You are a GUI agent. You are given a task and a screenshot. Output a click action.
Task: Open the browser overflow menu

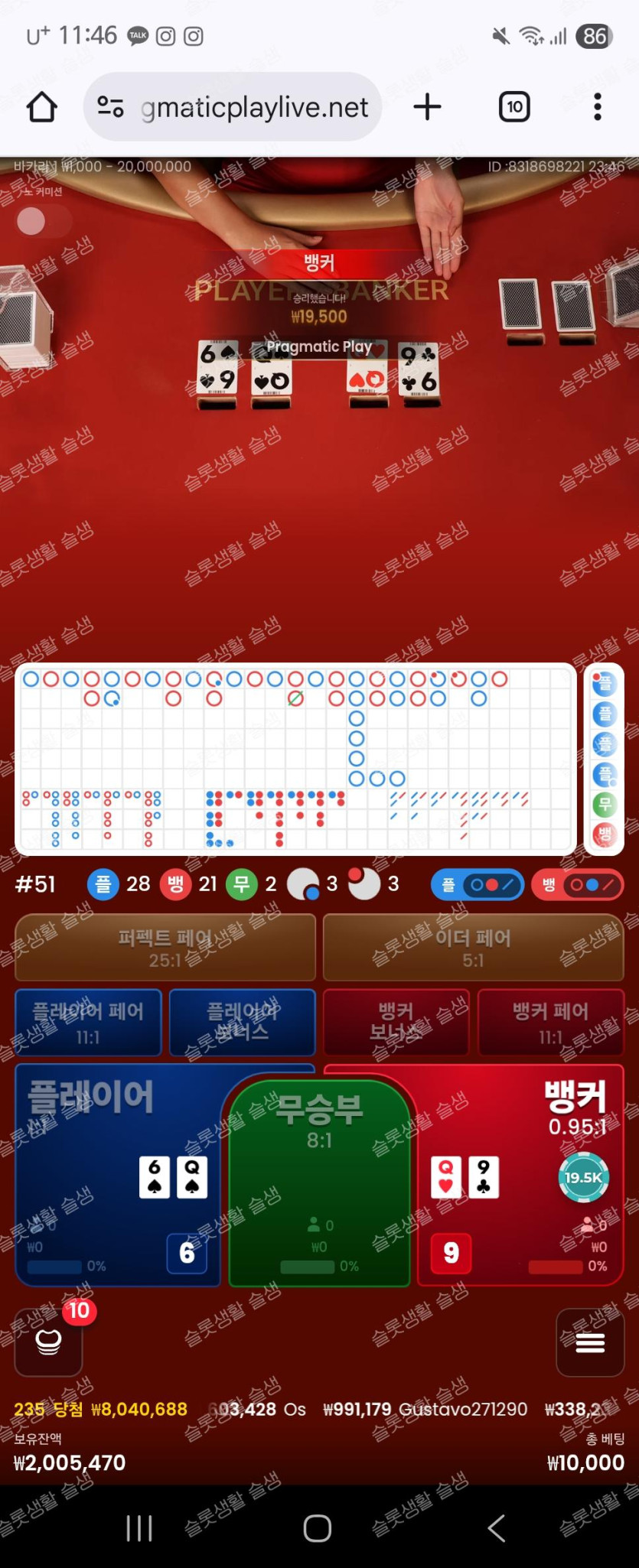click(x=598, y=107)
